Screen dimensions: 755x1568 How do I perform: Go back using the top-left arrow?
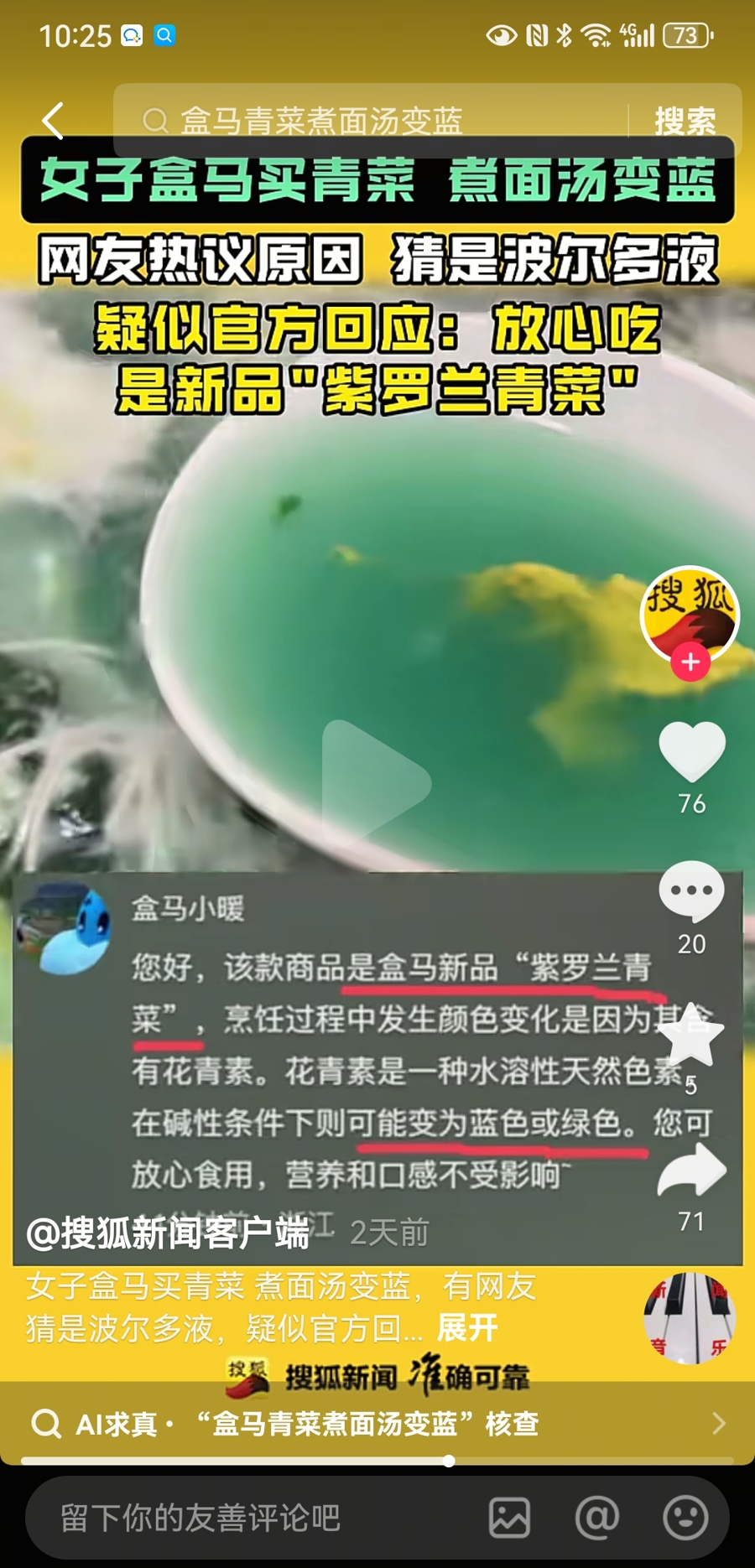tap(54, 121)
